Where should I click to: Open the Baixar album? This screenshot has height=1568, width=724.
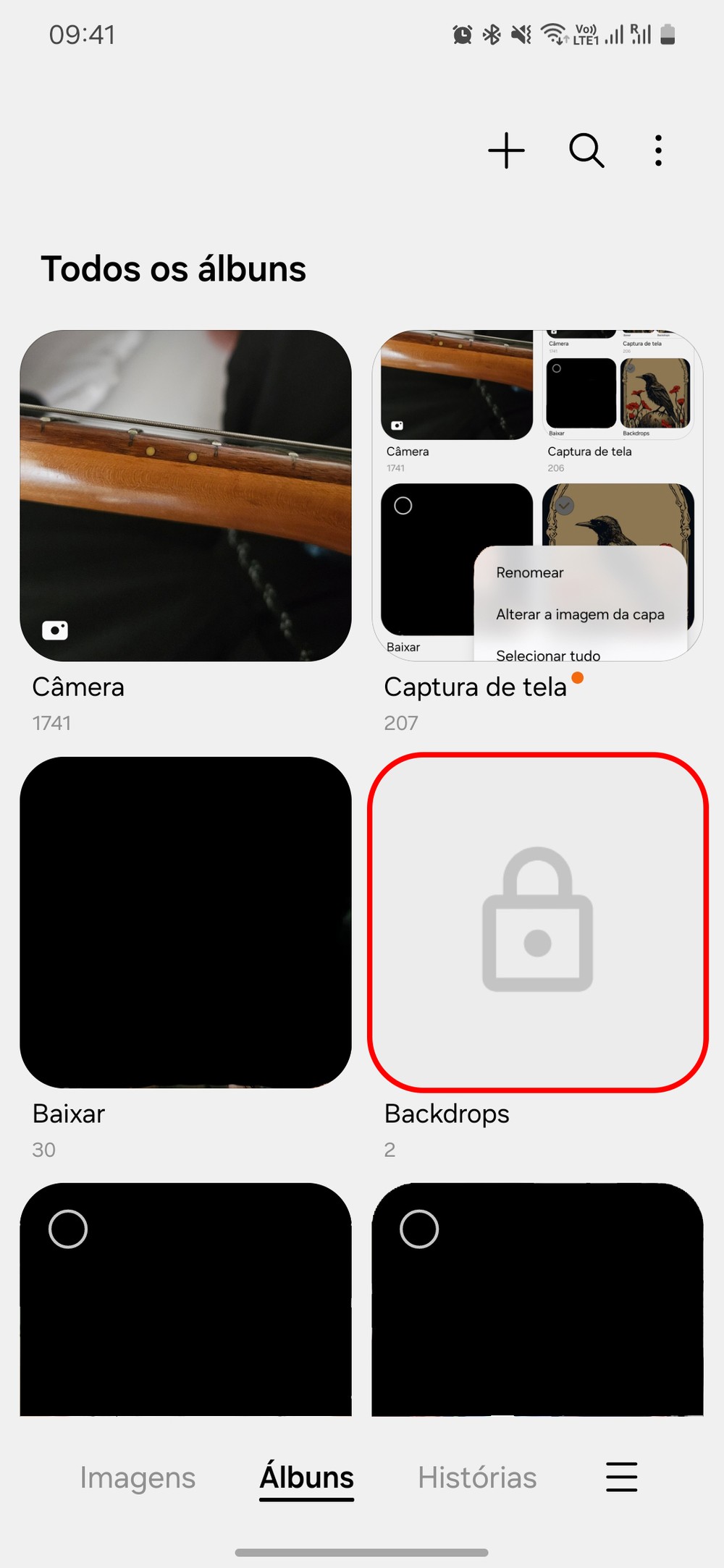pyautogui.click(x=185, y=922)
